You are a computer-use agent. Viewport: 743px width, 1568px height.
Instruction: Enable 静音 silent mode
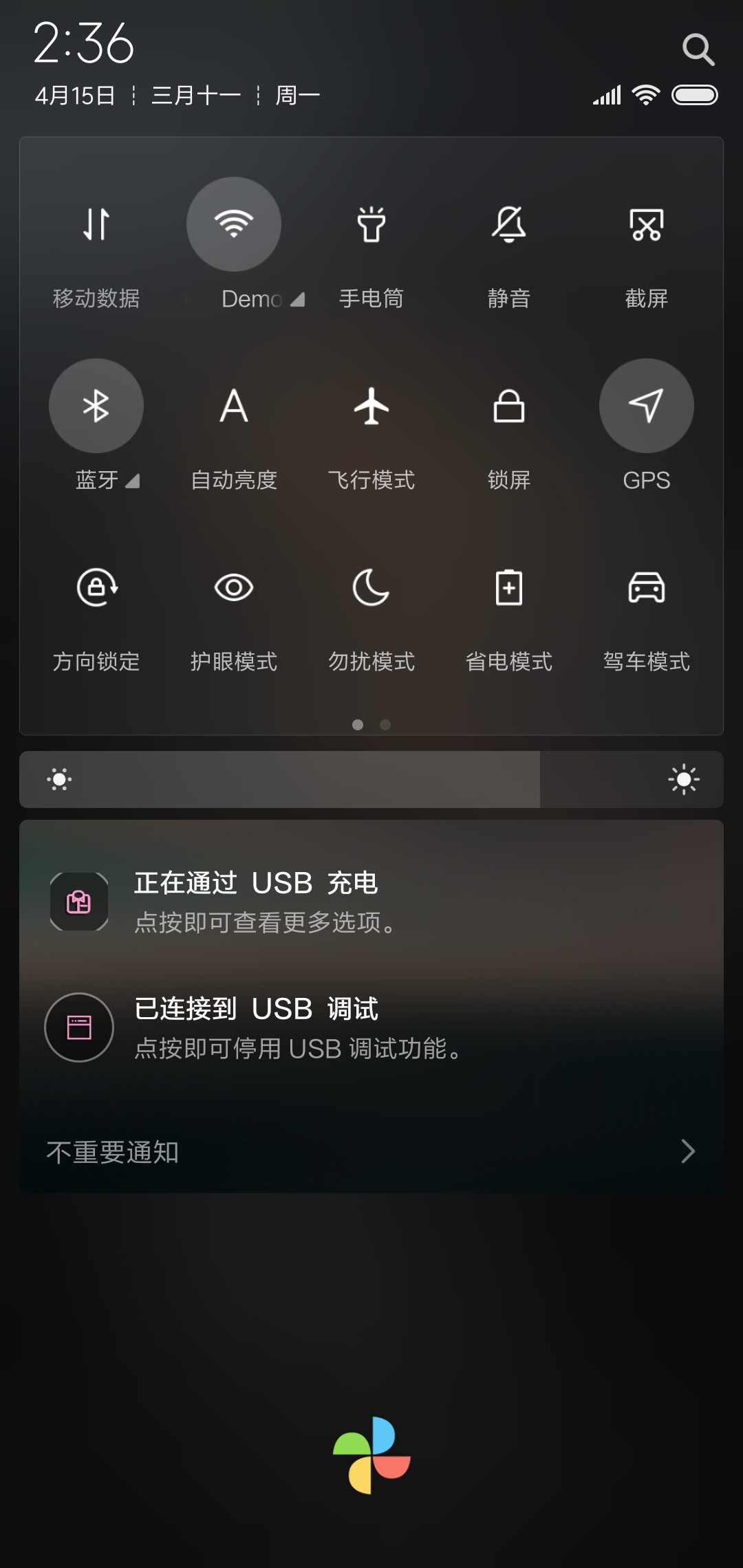coord(509,224)
